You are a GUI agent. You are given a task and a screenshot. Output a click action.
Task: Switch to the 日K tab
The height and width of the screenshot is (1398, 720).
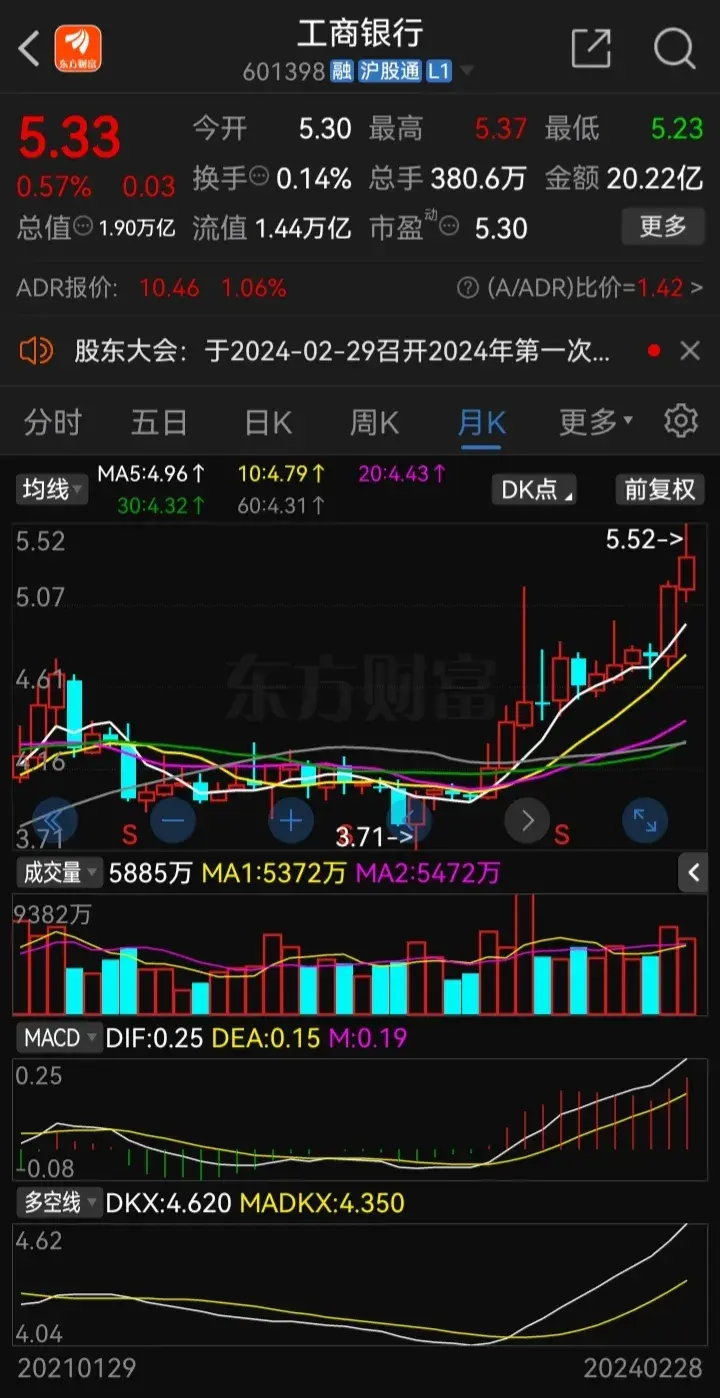click(x=268, y=422)
